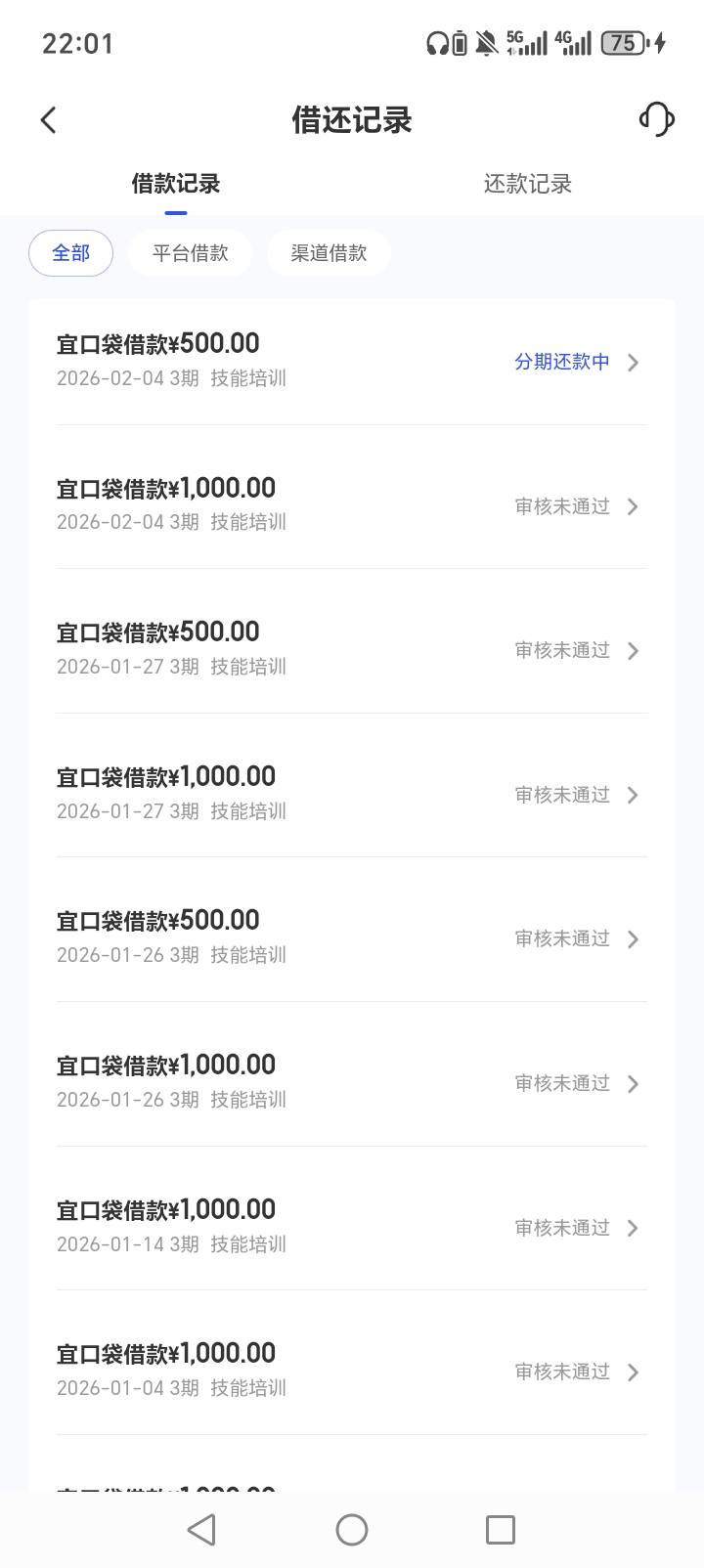Open recent apps from navigation bar
This screenshot has width=704, height=1568.
click(500, 1530)
